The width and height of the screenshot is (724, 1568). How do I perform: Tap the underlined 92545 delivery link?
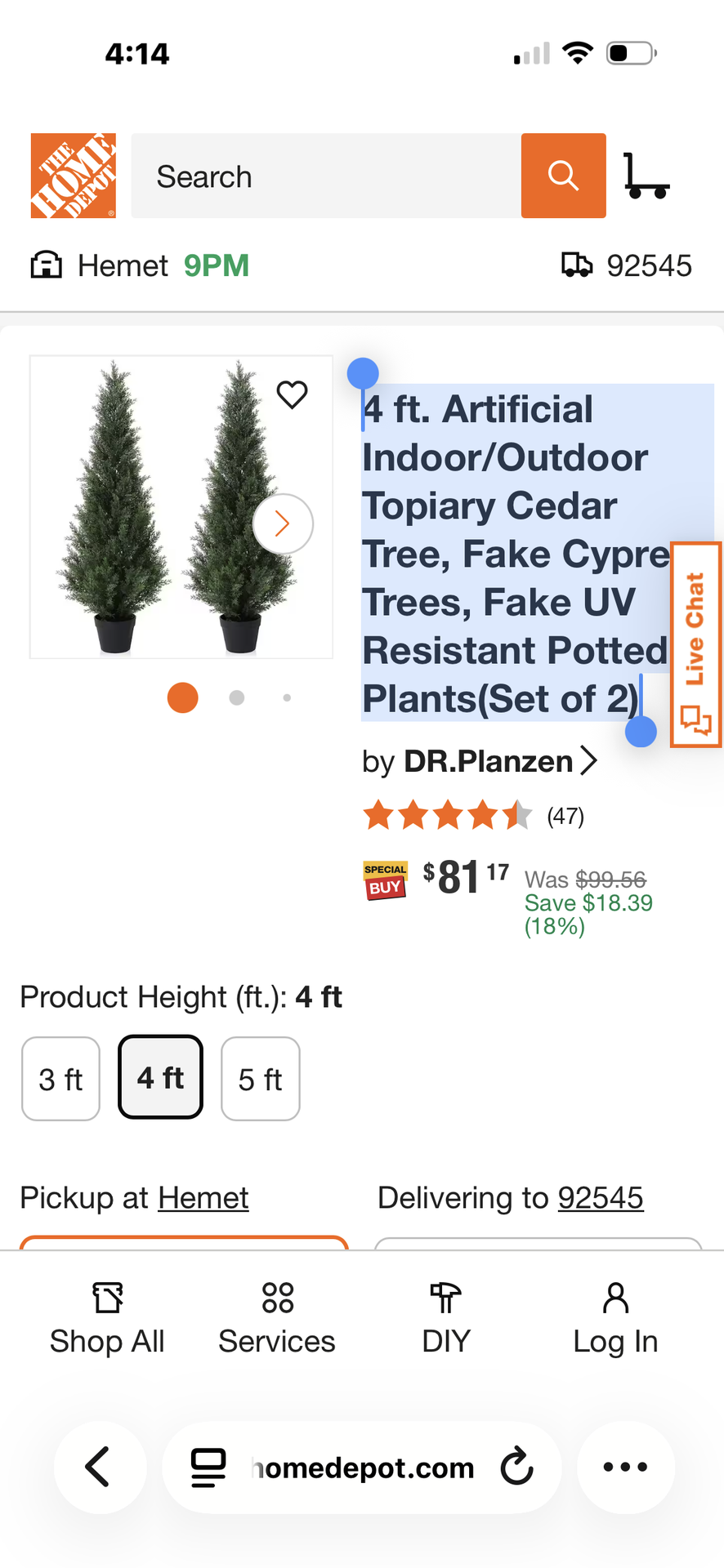coord(601,1198)
